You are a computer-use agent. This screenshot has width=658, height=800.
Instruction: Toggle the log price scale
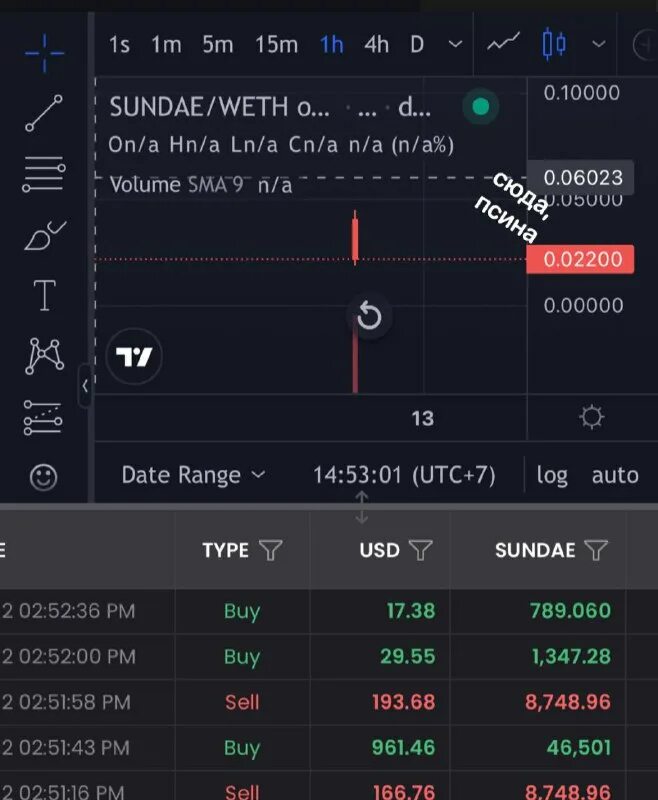(x=552, y=475)
